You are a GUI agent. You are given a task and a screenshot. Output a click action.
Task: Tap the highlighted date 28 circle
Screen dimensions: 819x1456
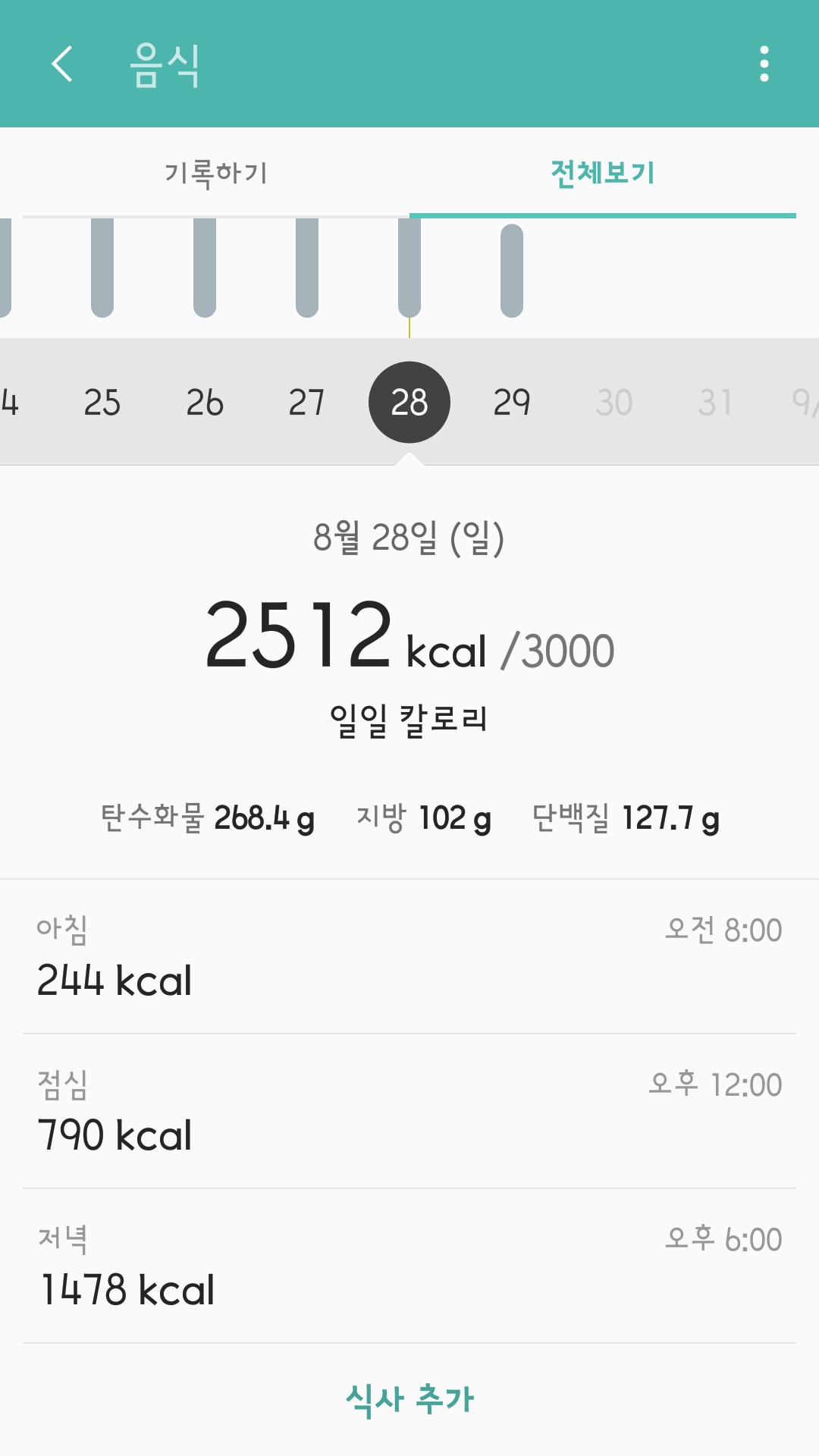coord(409,403)
